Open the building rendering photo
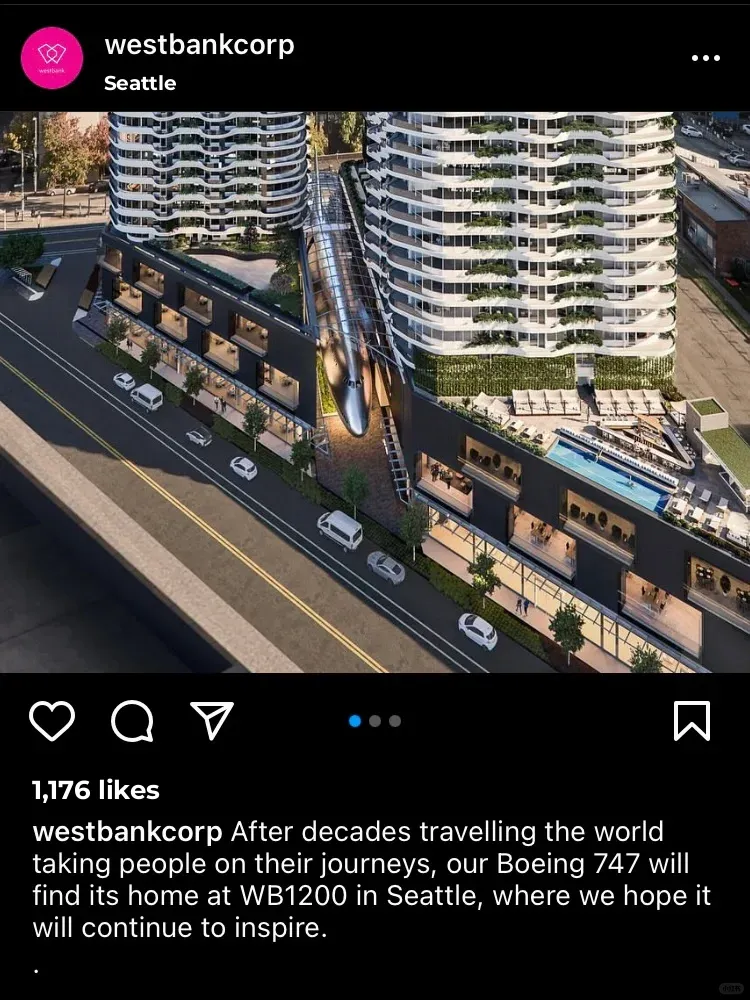 [375, 390]
